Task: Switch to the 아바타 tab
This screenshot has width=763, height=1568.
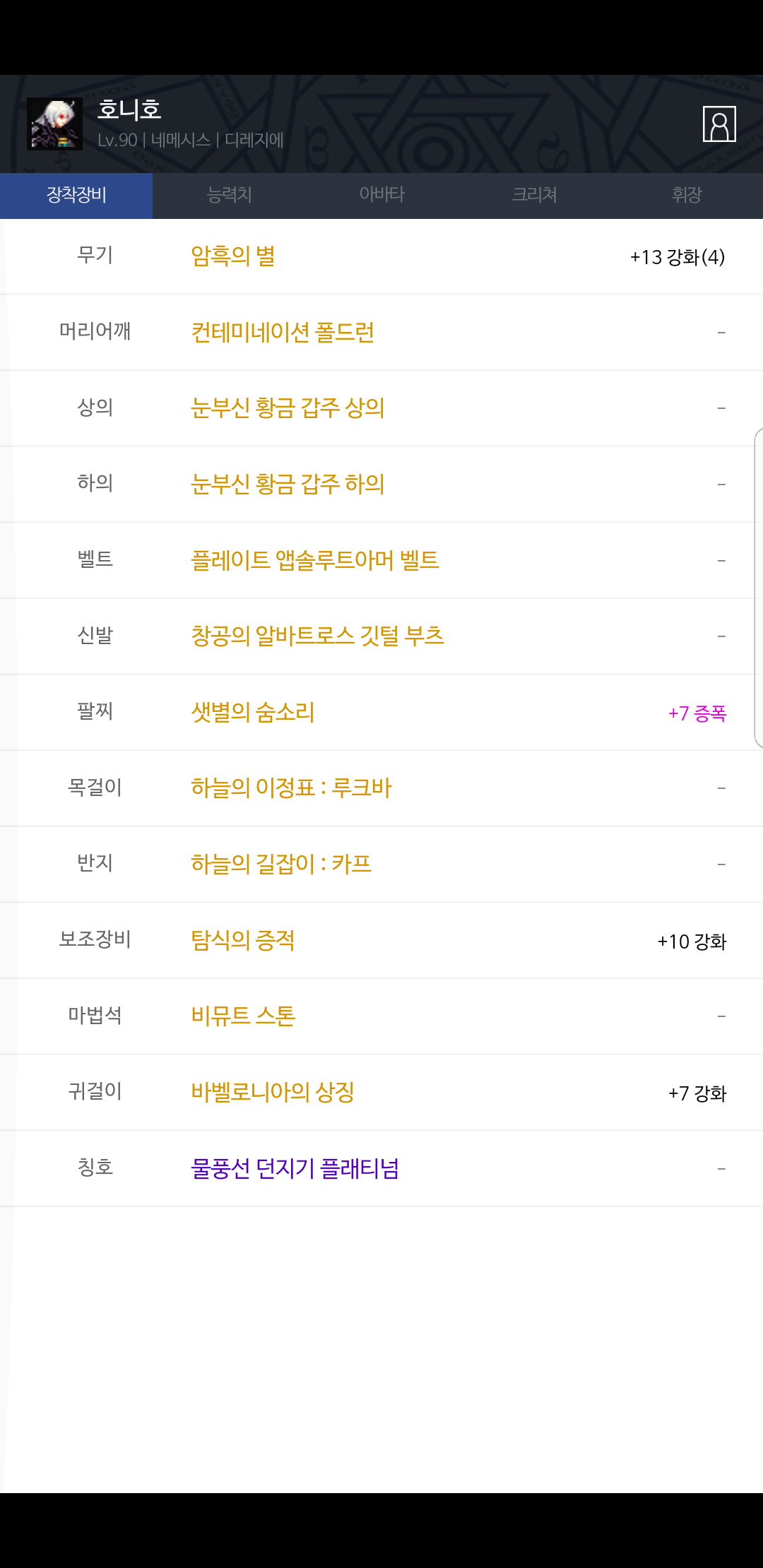Action: tap(381, 195)
